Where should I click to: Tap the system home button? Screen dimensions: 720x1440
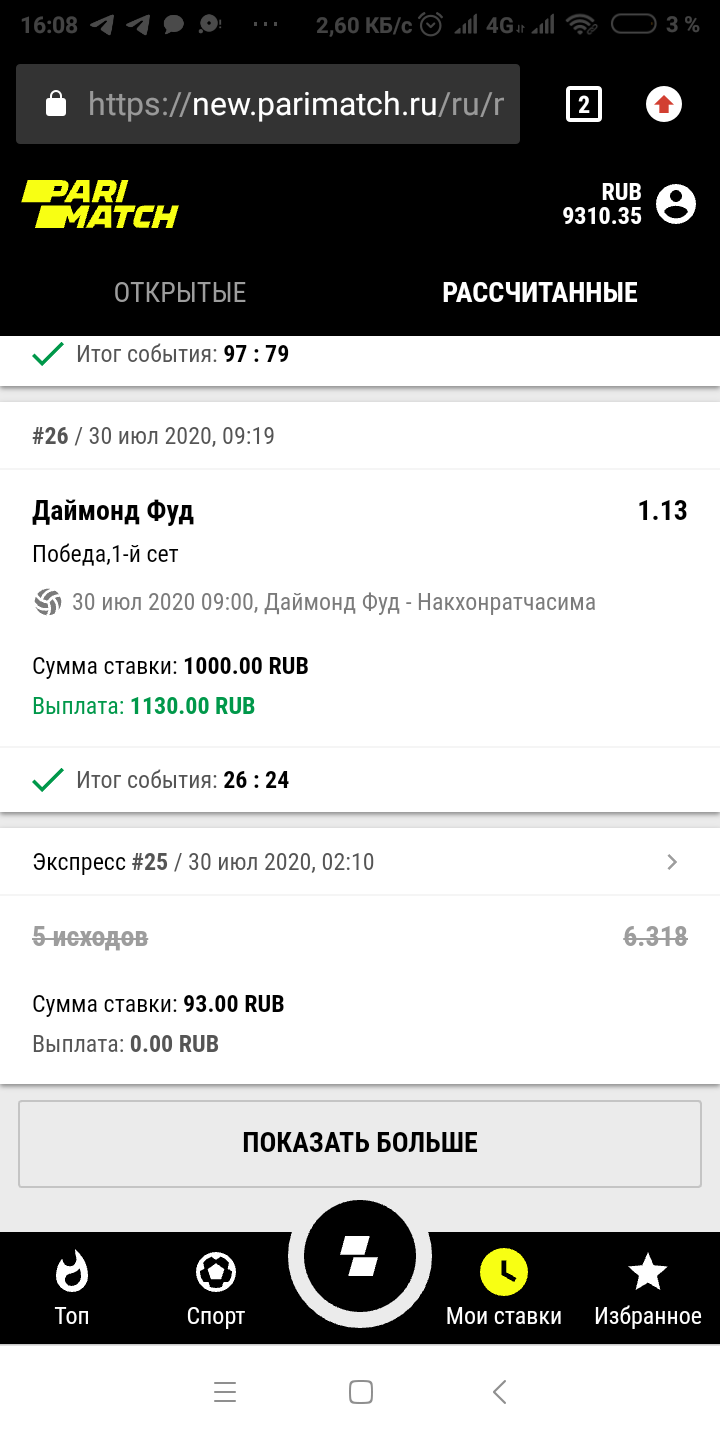point(361,1392)
